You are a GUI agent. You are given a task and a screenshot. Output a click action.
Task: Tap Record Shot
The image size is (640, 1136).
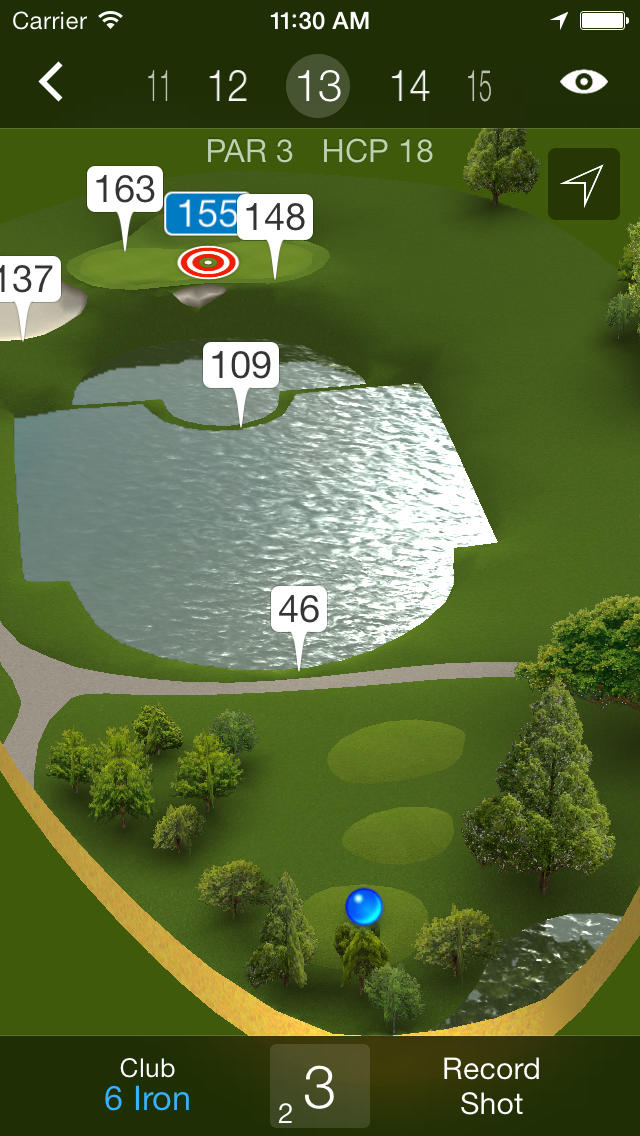[x=491, y=1086]
